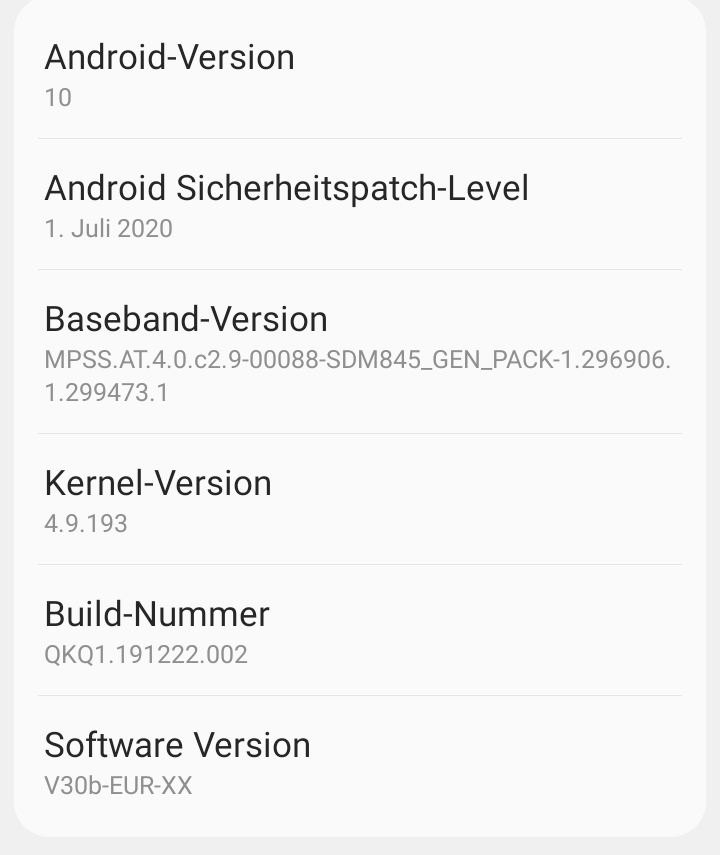Image resolution: width=720 pixels, height=855 pixels.
Task: Select the Baseband-Version row
Action: [x=360, y=352]
